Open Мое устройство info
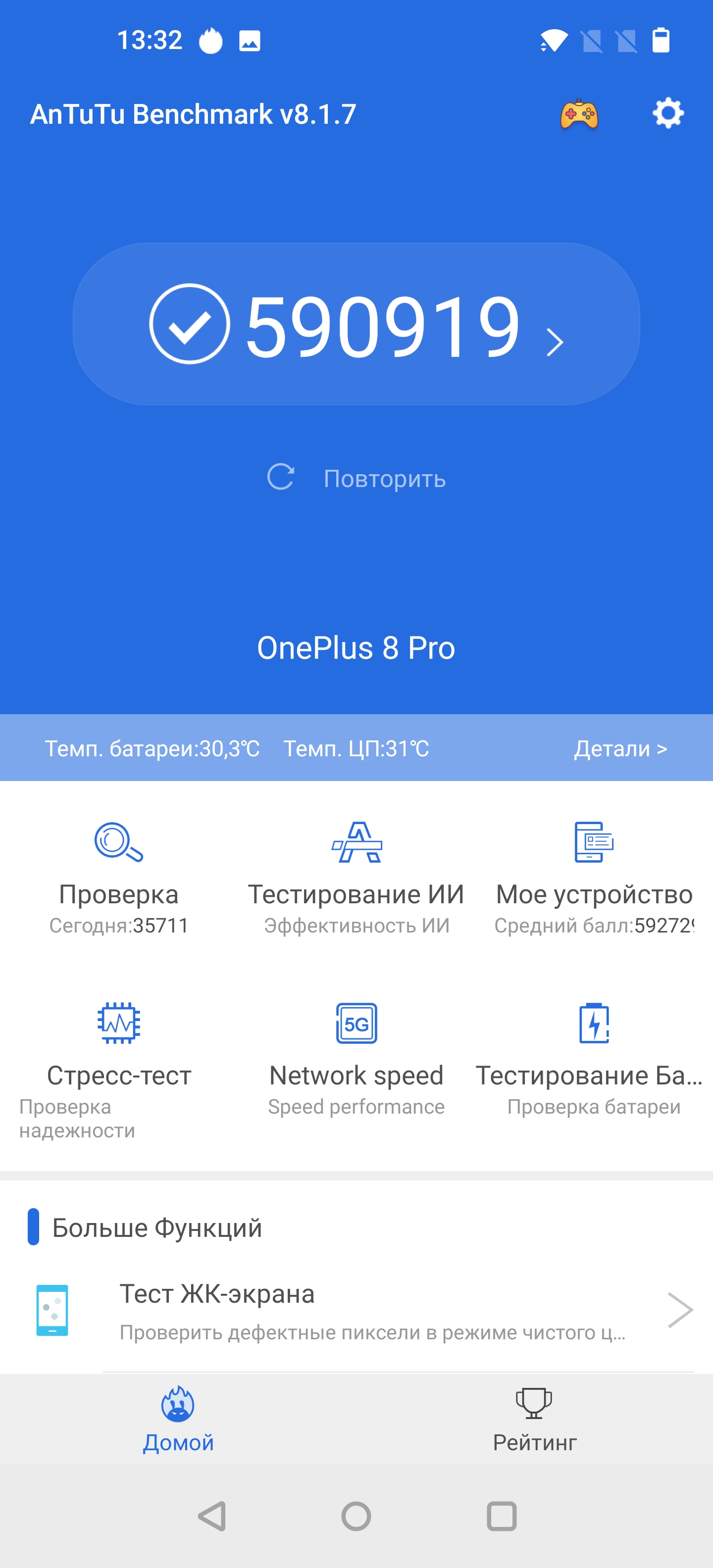 (x=594, y=878)
